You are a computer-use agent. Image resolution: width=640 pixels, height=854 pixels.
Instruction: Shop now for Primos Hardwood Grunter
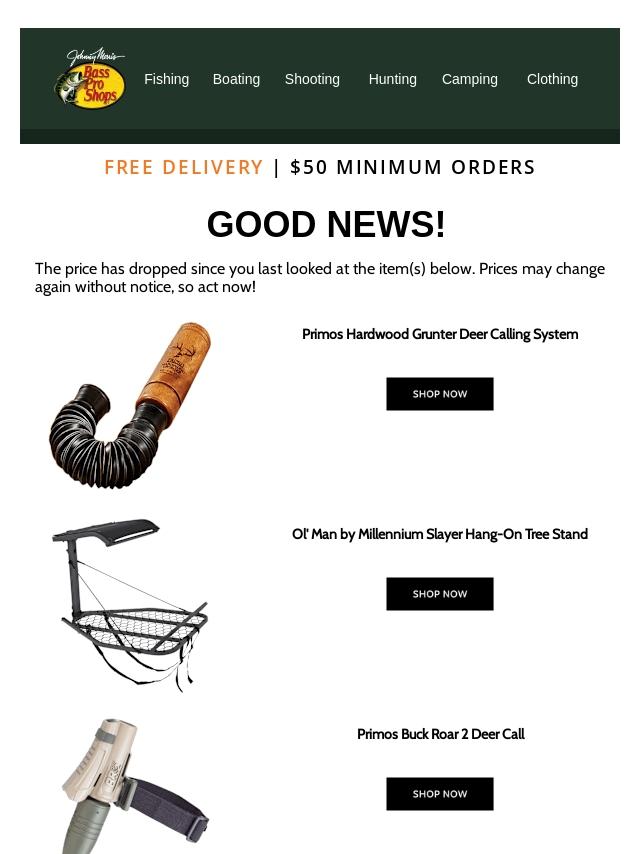point(439,394)
